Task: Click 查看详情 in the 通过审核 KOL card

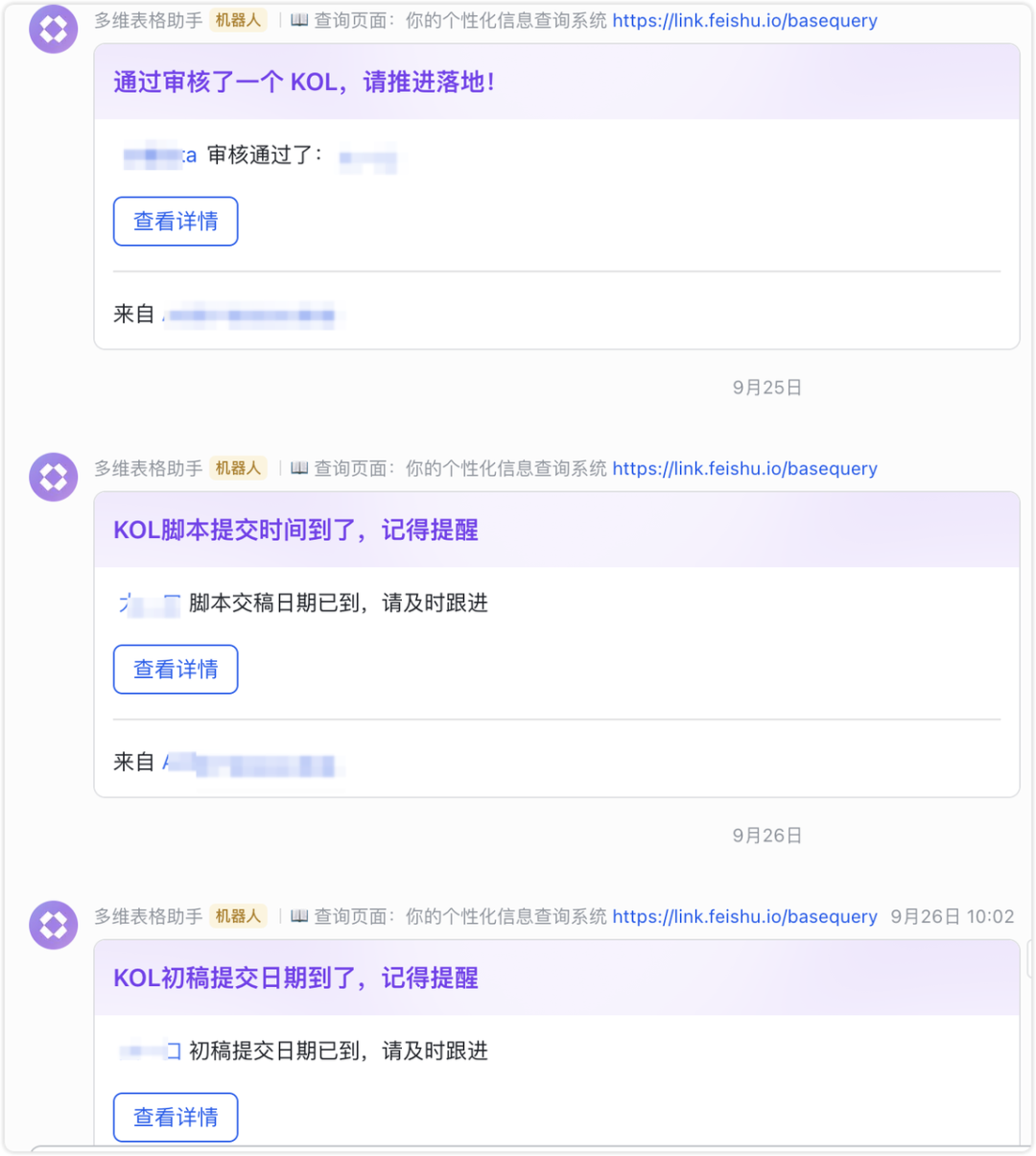Action: [x=176, y=221]
